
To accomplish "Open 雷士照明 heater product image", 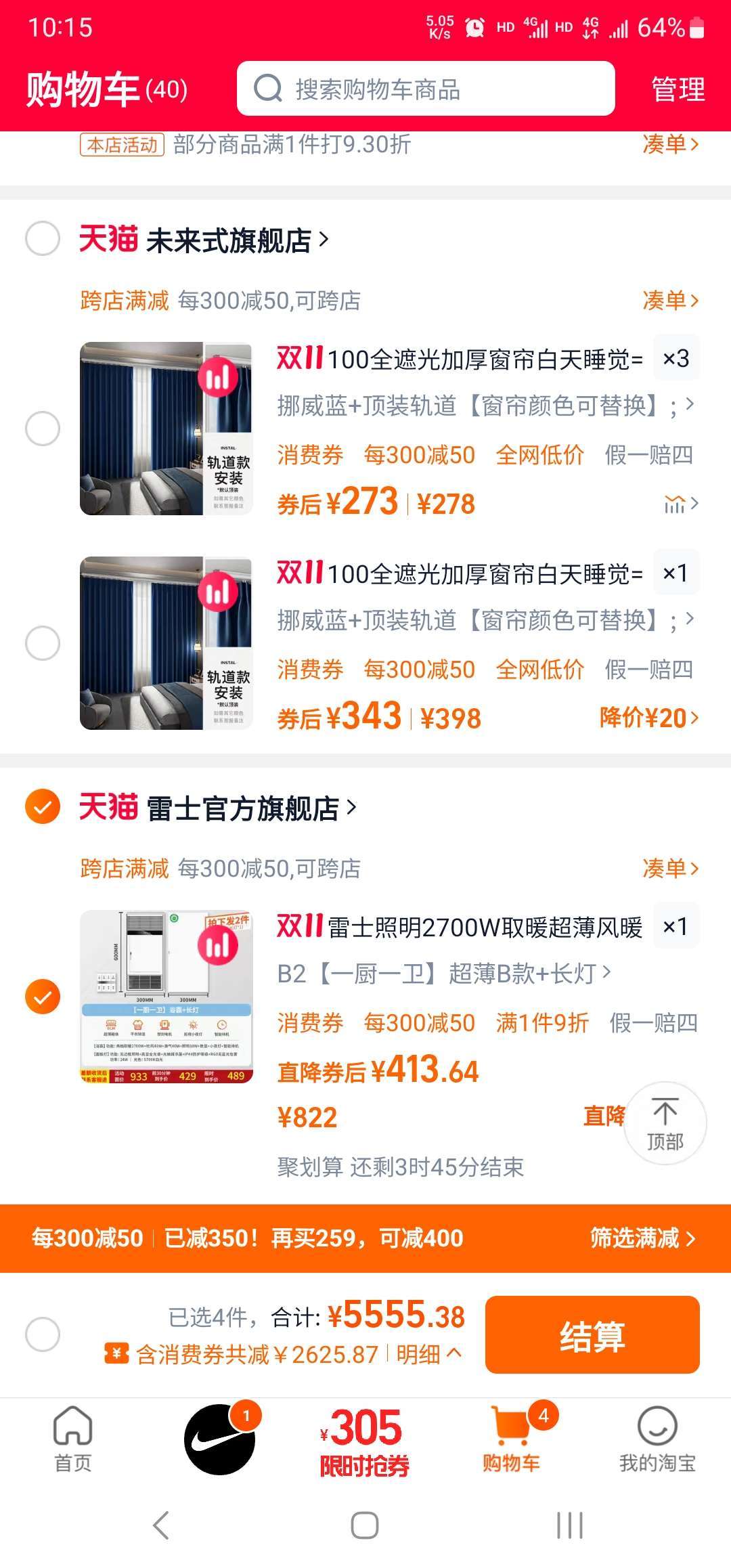I will (166, 997).
